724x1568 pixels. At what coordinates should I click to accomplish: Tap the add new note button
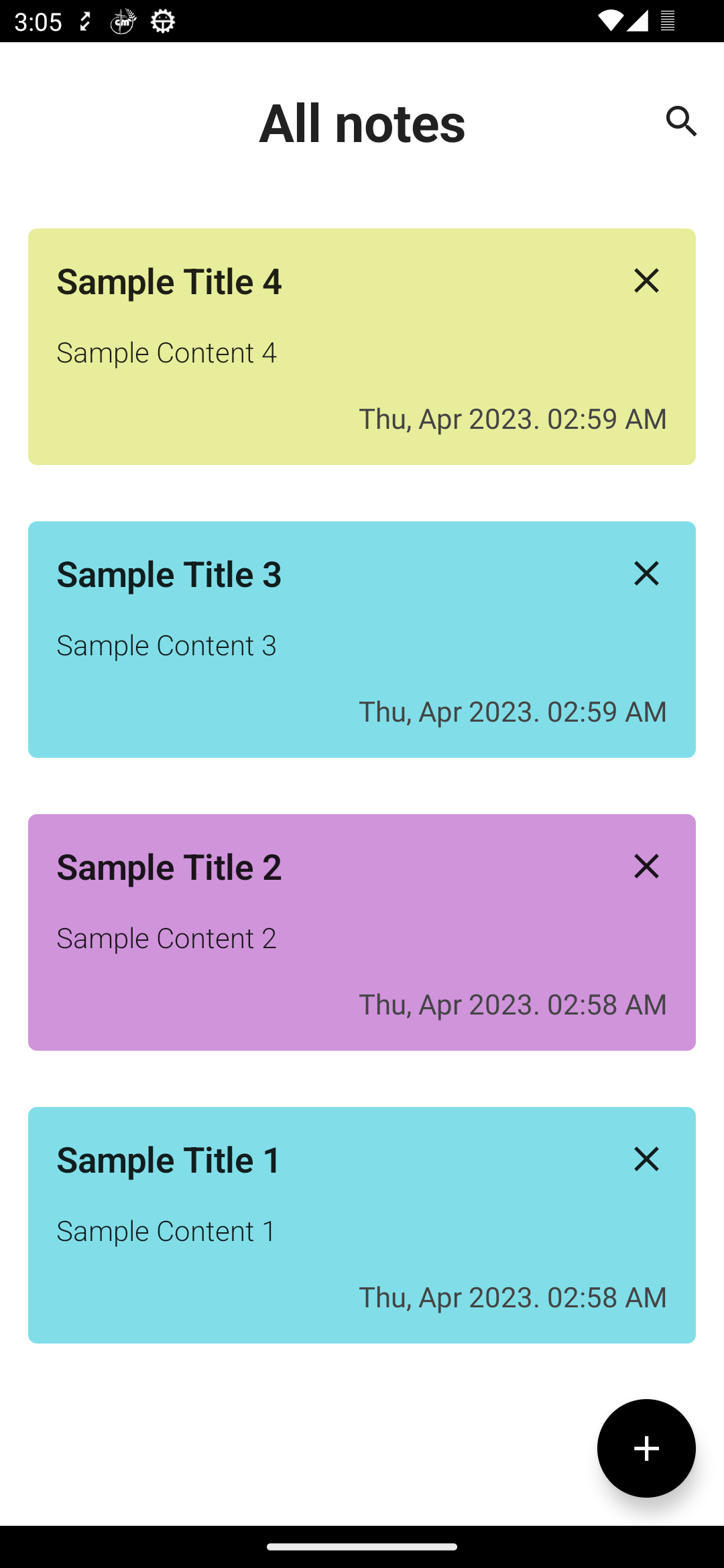pos(646,1448)
